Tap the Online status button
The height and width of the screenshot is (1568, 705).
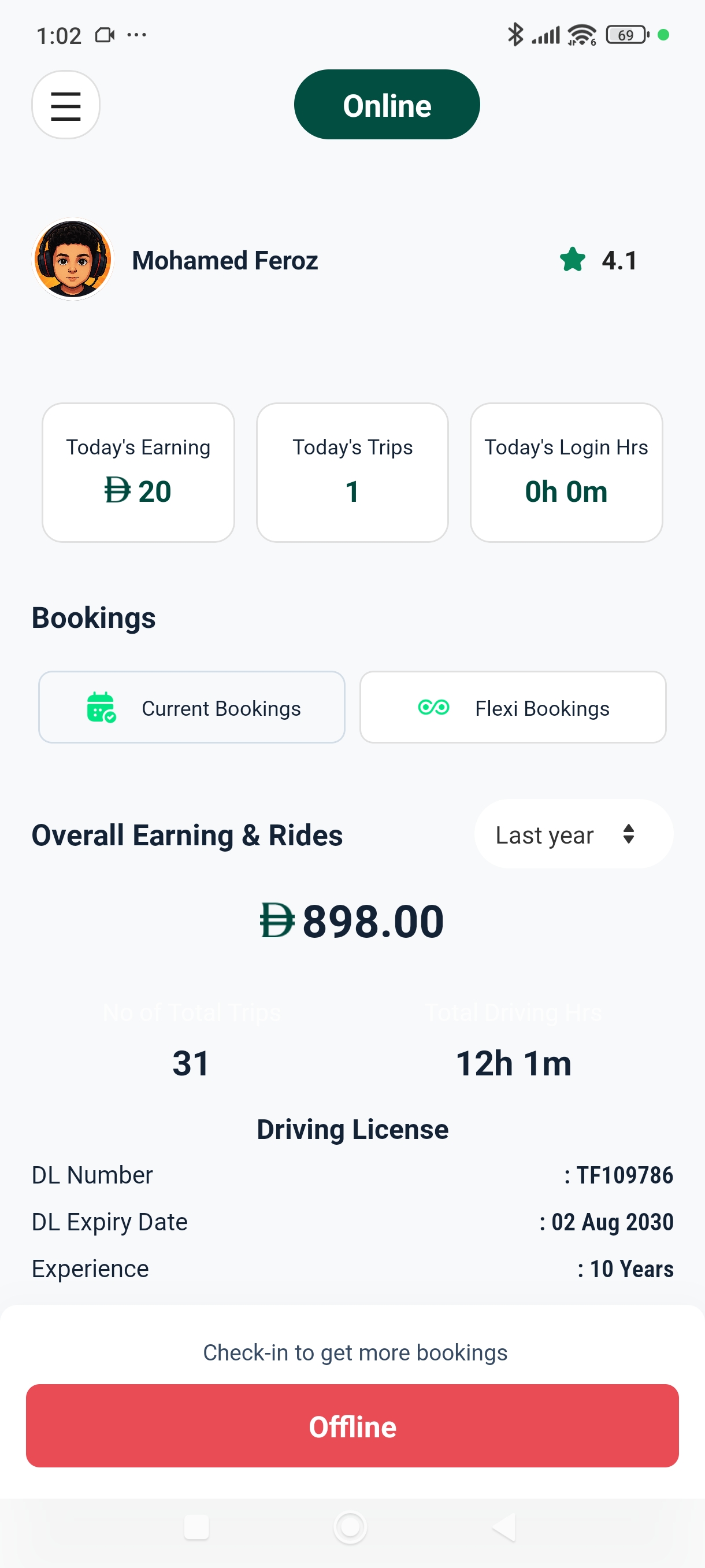point(387,105)
